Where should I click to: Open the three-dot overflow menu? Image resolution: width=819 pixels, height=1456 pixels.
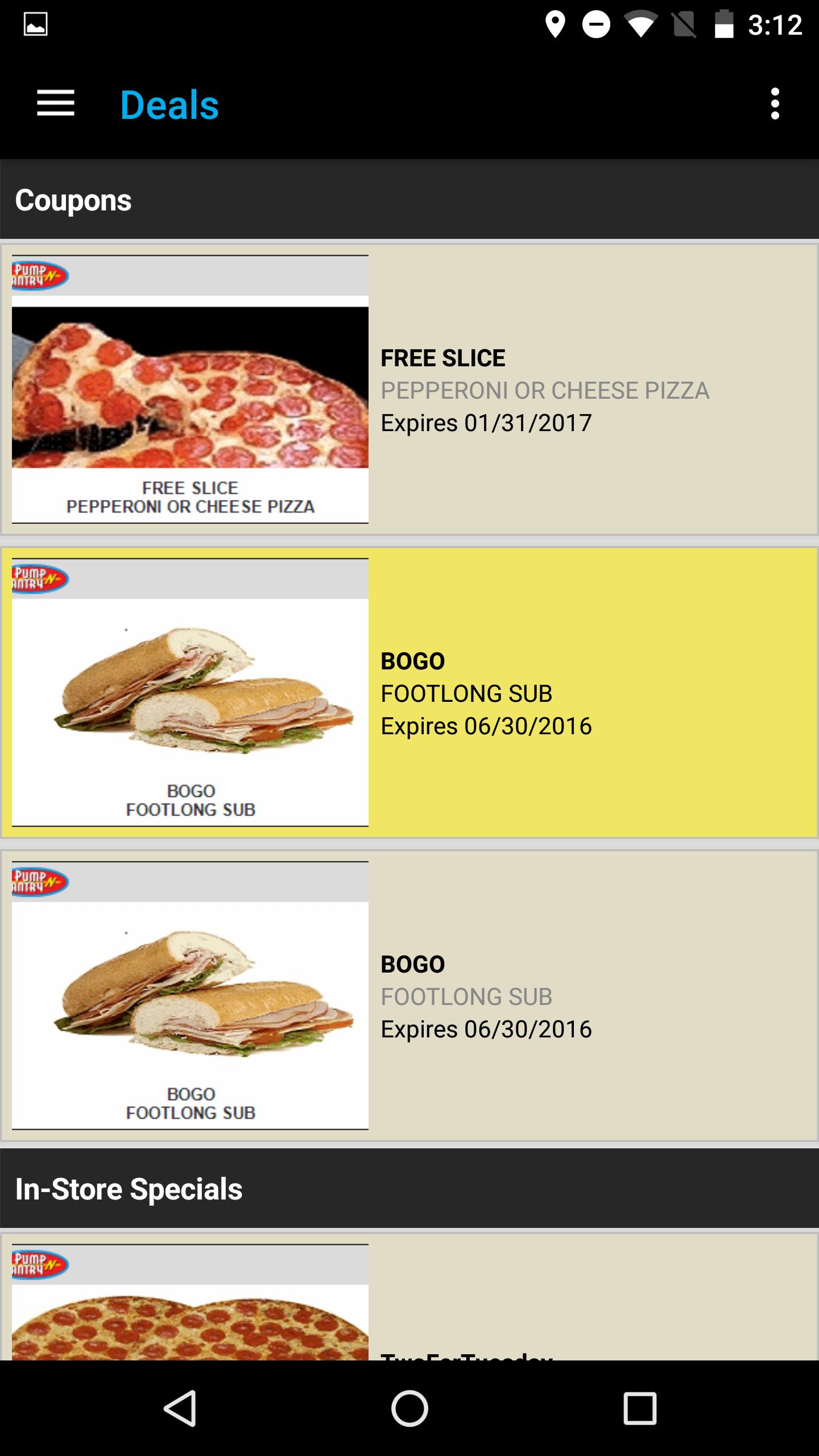pyautogui.click(x=776, y=104)
